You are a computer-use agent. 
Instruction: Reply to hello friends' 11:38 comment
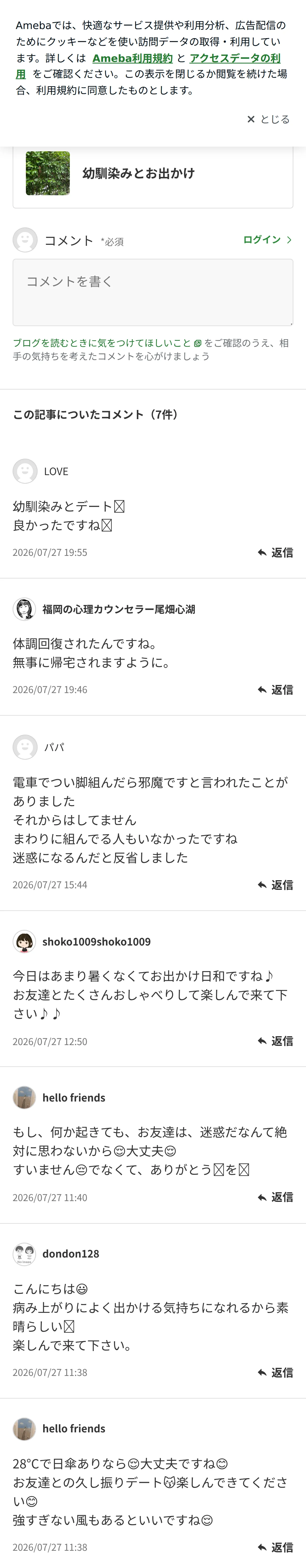275,1547
